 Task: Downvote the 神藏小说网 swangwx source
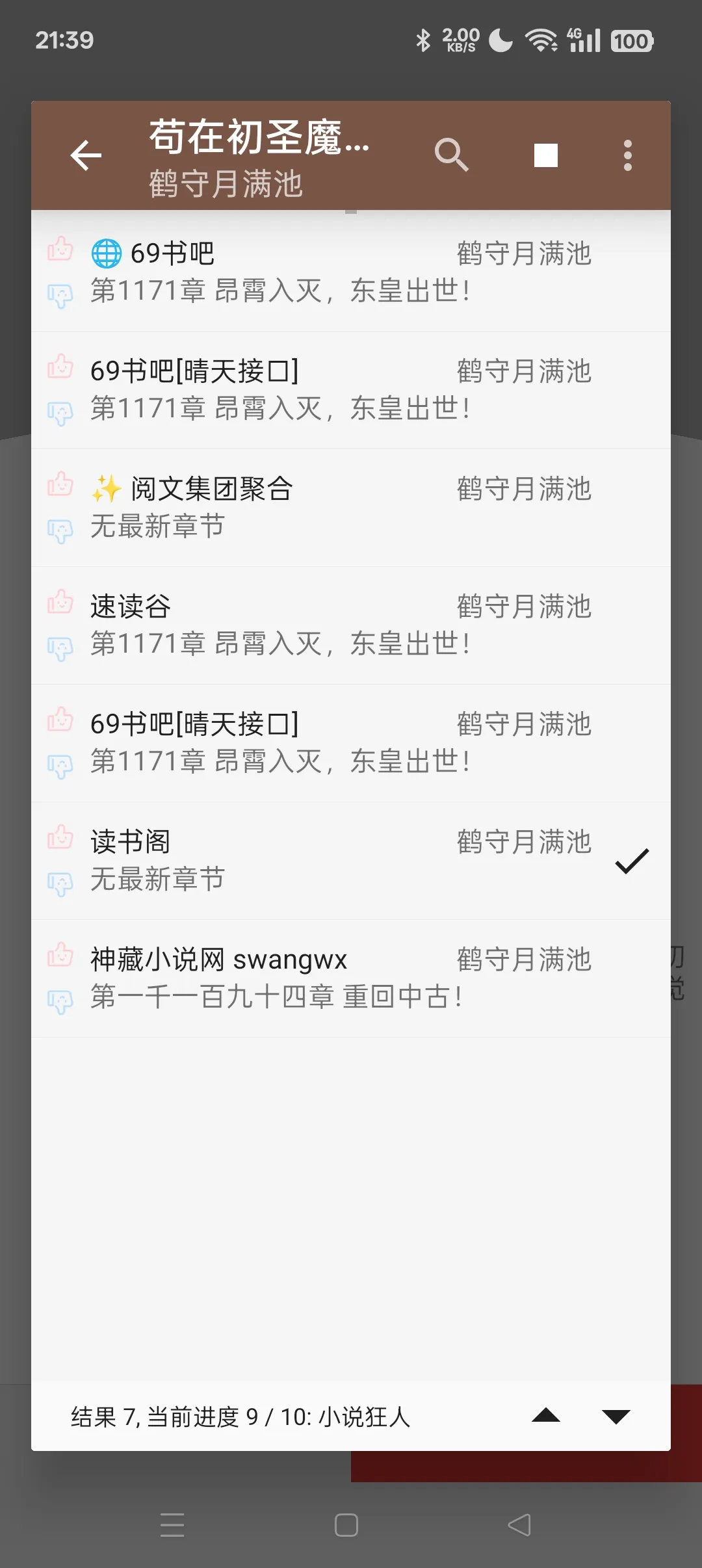tap(60, 1002)
